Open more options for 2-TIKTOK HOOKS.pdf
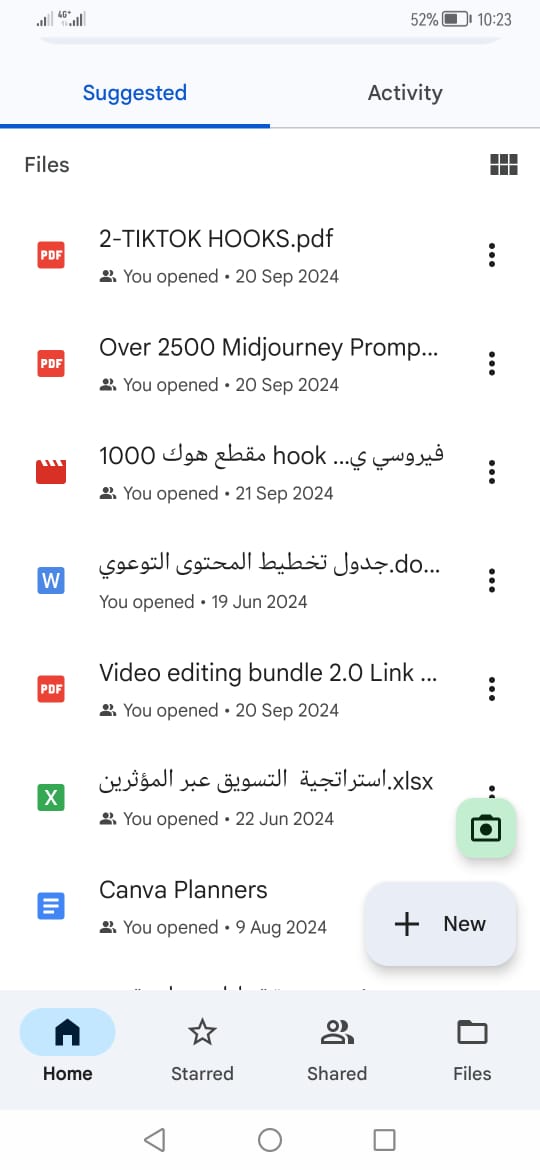The image size is (540, 1170). 492,255
